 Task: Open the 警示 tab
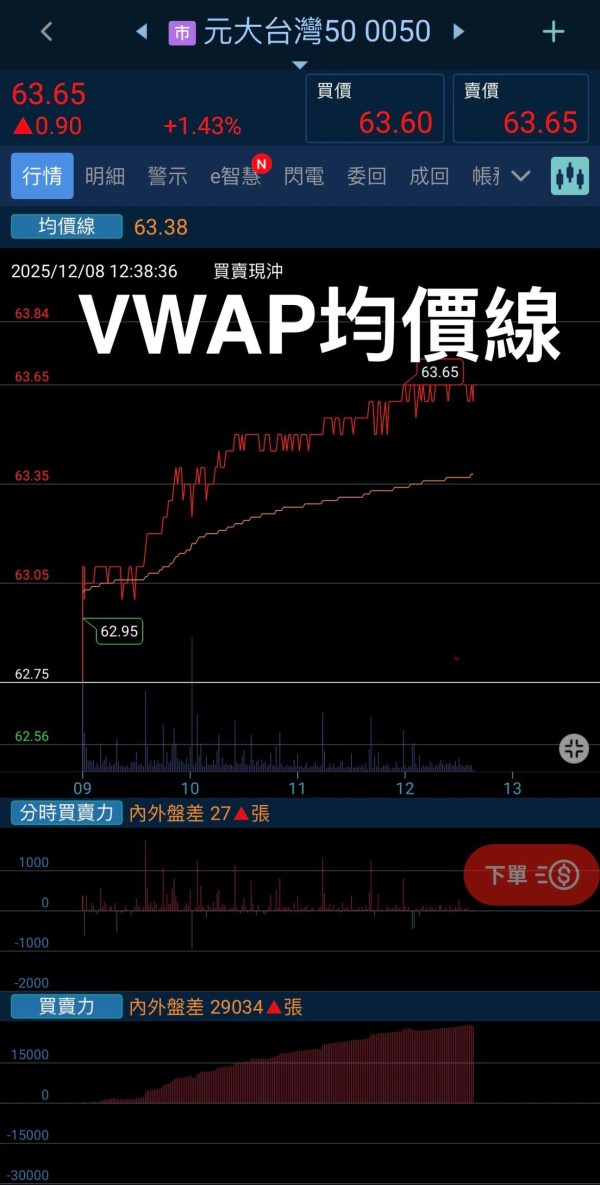click(167, 177)
